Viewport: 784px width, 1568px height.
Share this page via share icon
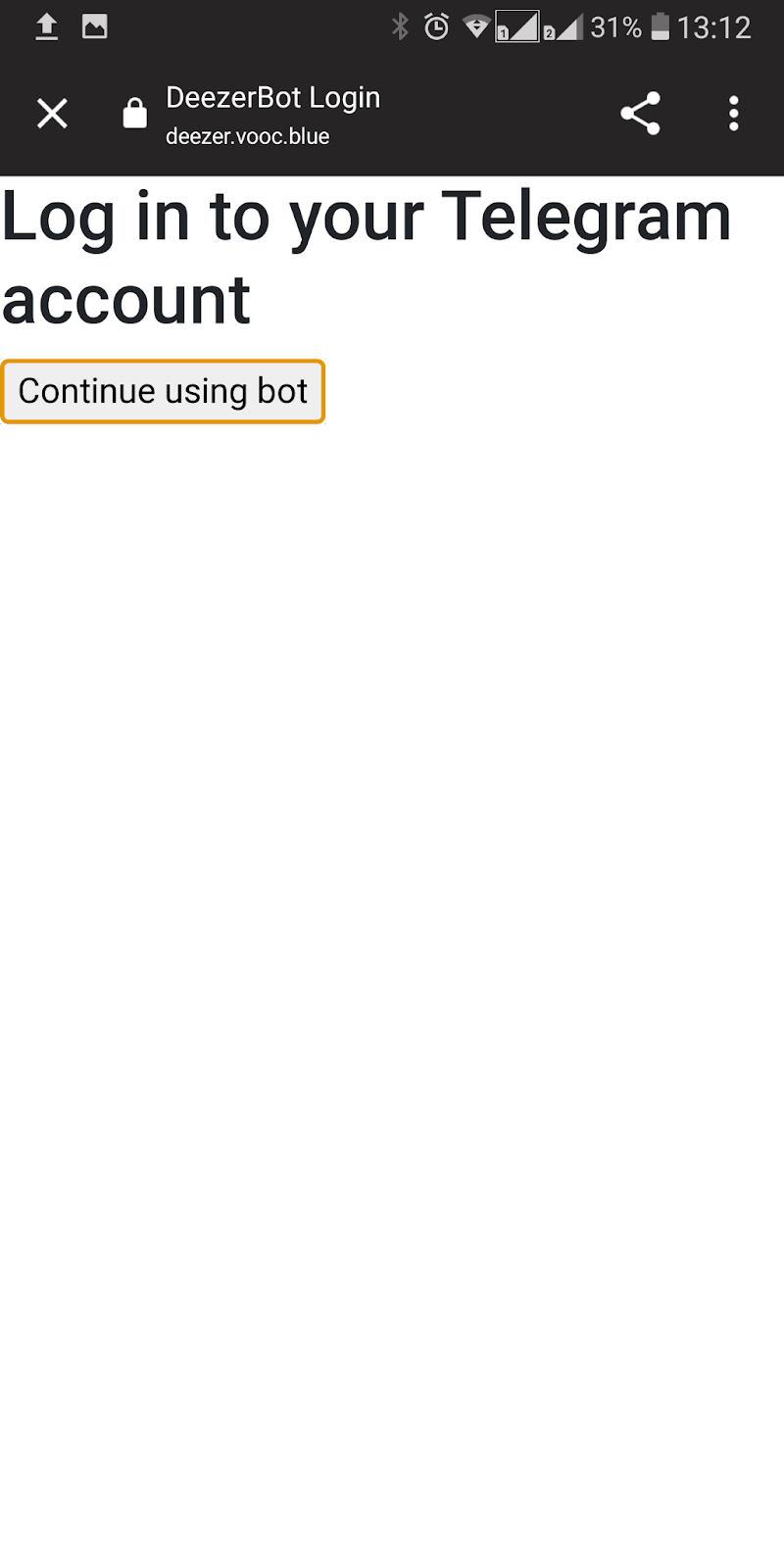[640, 114]
